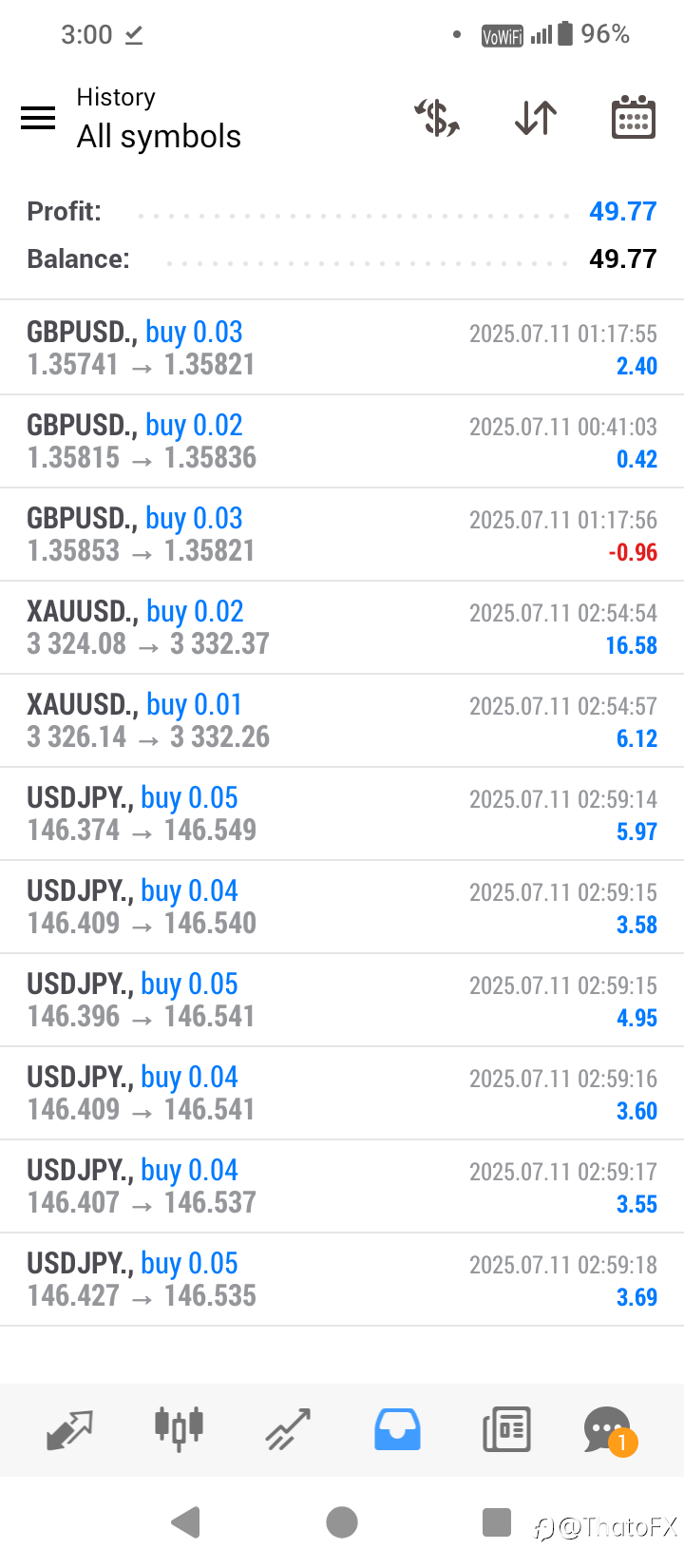Viewport: 684px width, 1568px height.
Task: Open the Chat tab with notification badge
Action: tap(608, 1429)
